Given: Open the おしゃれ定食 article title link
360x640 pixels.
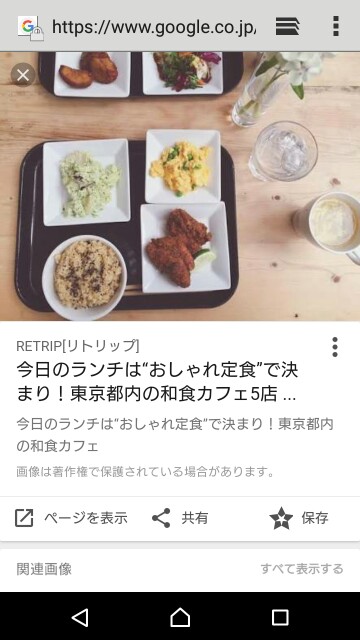Looking at the screenshot, I should (157, 382).
